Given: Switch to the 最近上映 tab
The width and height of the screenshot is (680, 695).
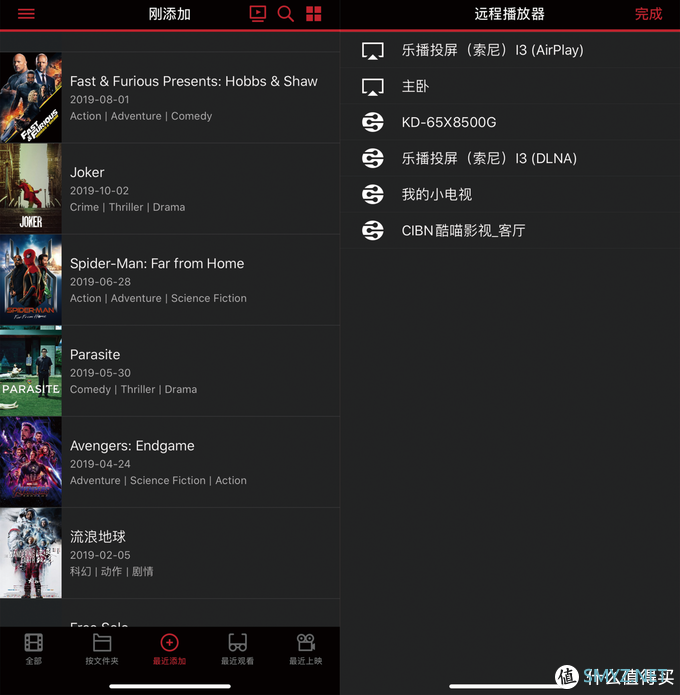Looking at the screenshot, I should click(305, 648).
